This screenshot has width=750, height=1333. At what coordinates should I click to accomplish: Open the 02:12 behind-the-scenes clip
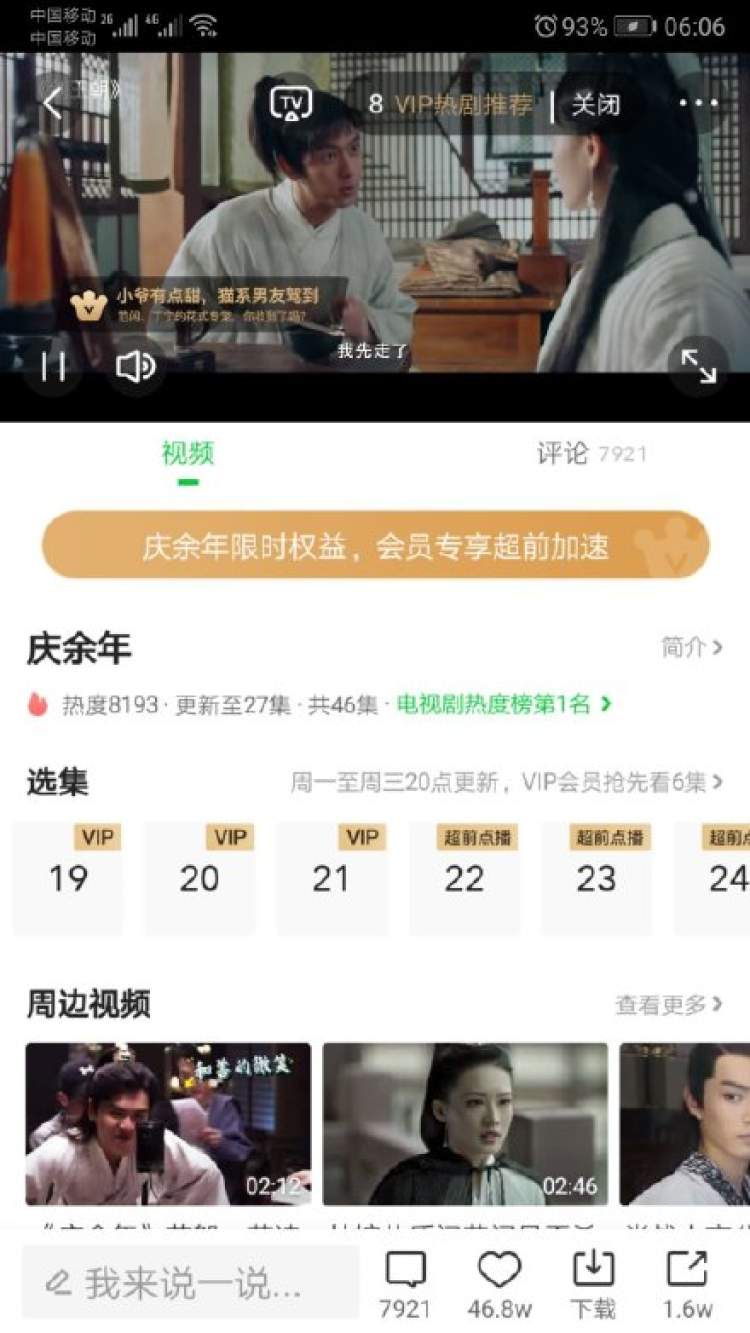point(168,1123)
